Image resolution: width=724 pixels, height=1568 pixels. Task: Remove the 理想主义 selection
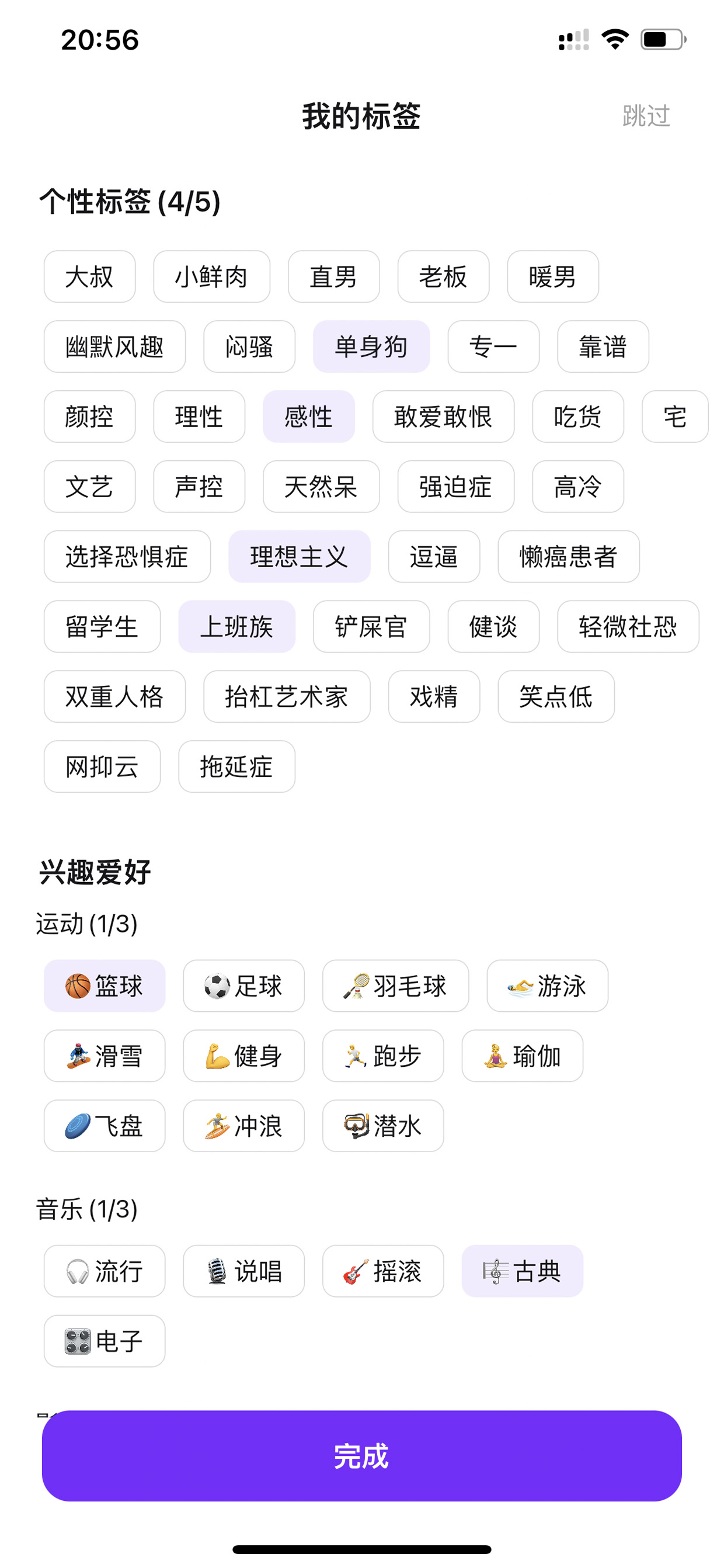click(x=300, y=556)
